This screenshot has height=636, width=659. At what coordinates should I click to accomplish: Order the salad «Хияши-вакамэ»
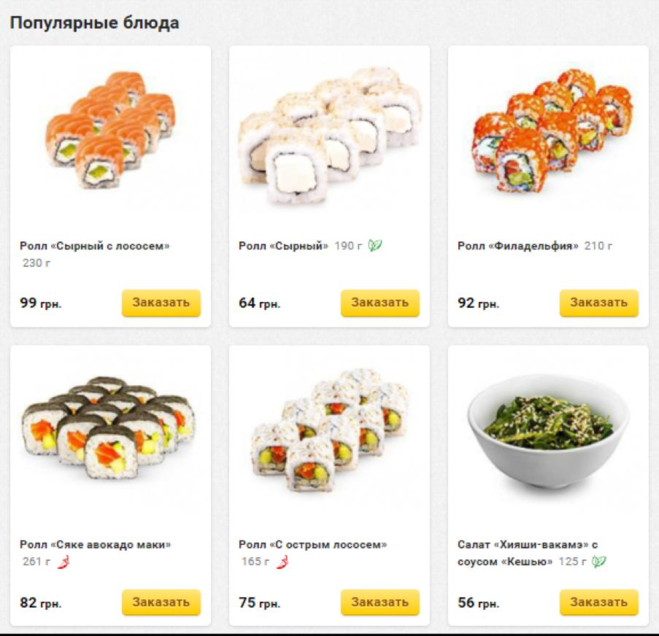(599, 602)
